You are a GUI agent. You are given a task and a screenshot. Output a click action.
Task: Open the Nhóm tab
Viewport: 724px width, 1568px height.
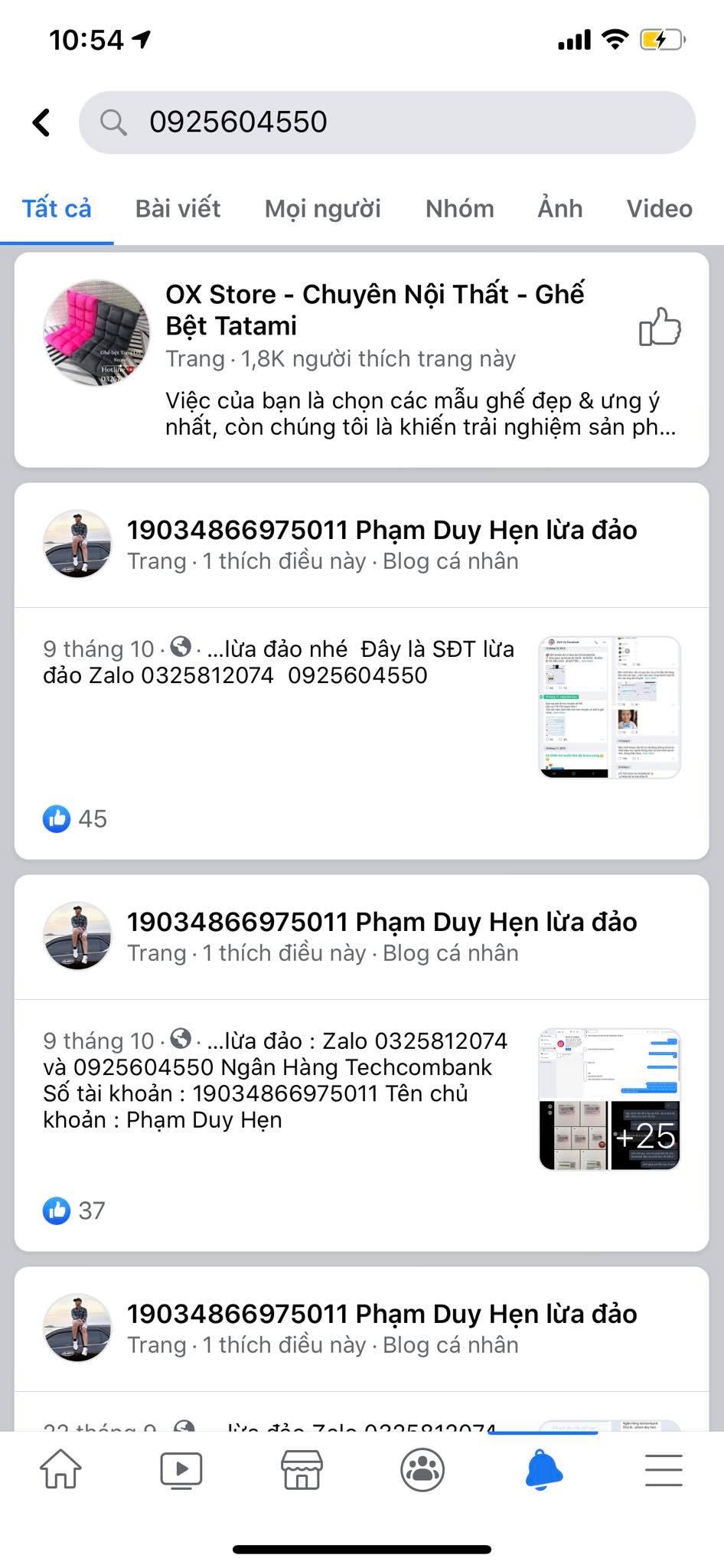click(x=459, y=208)
